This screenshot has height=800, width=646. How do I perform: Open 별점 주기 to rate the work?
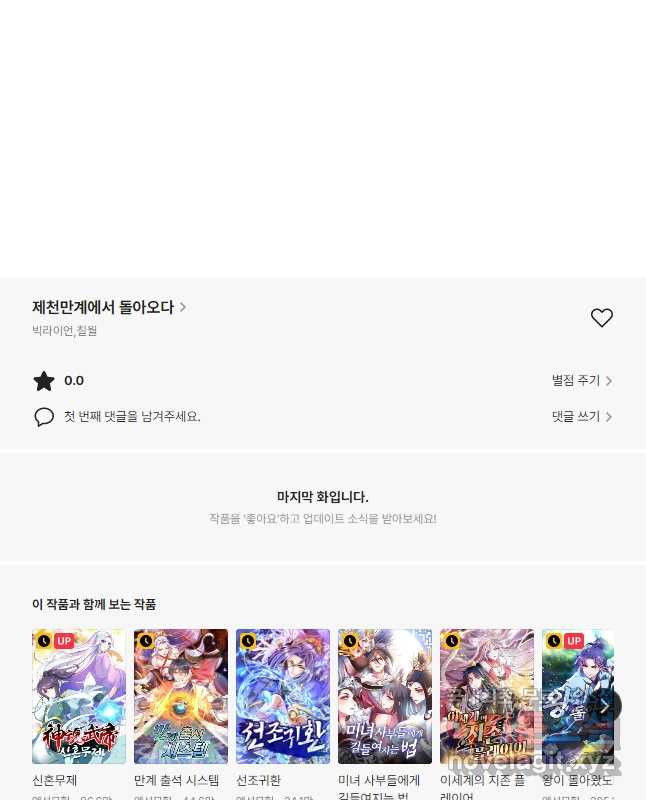click(582, 381)
